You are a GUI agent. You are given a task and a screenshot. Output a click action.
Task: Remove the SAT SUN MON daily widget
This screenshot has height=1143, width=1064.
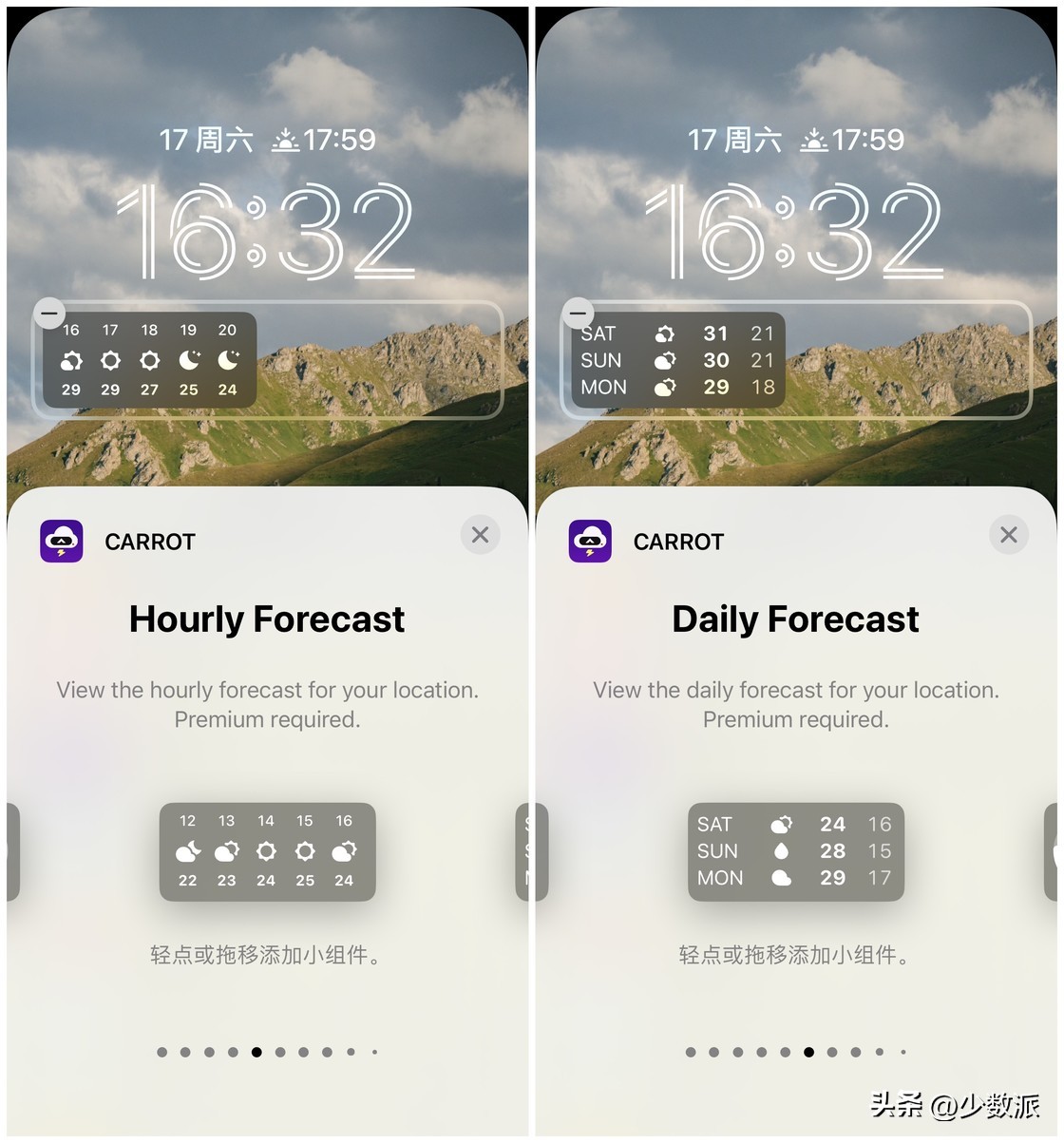pyautogui.click(x=578, y=312)
